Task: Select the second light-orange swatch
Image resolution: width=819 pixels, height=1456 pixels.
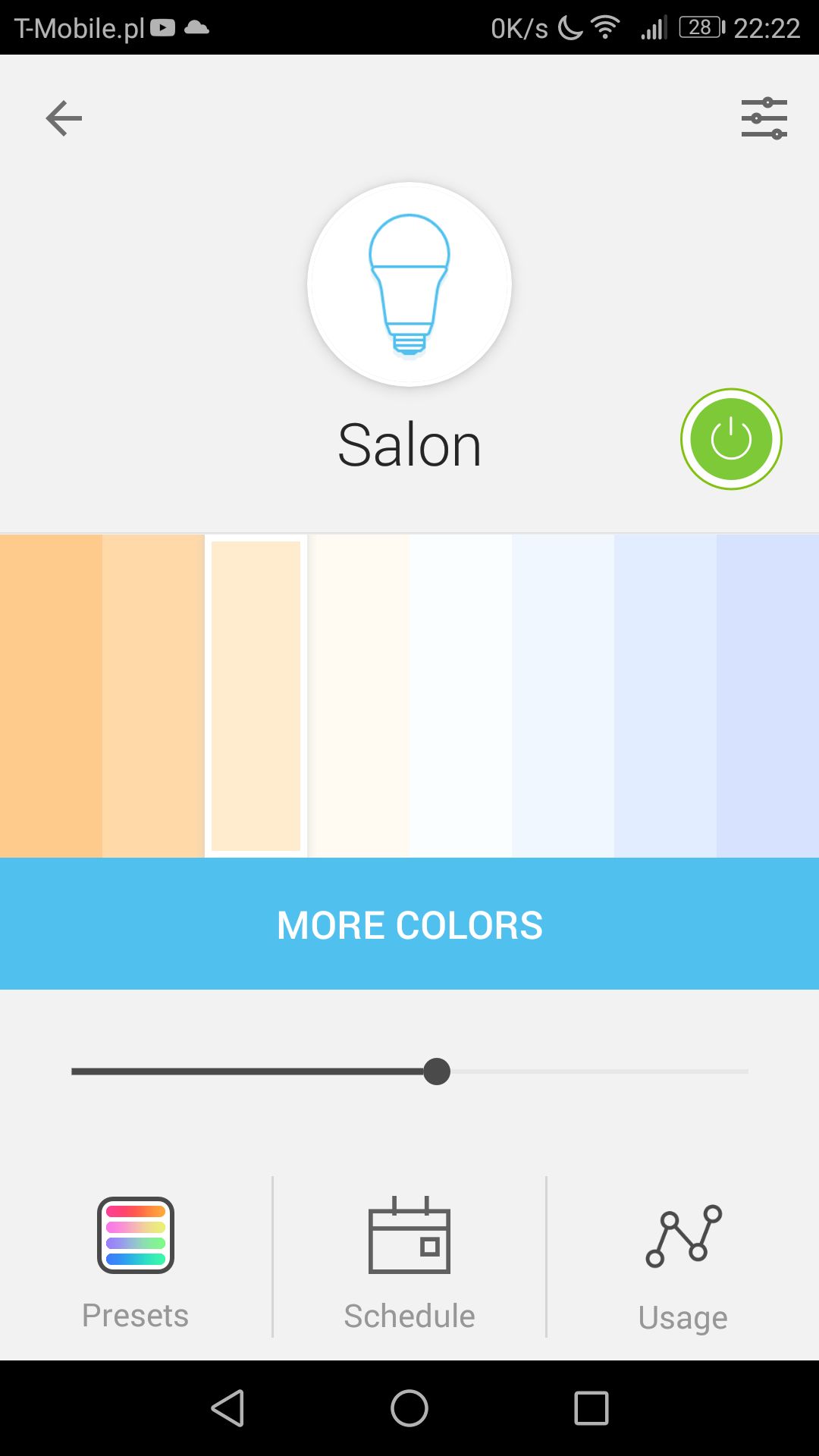Action: 153,696
